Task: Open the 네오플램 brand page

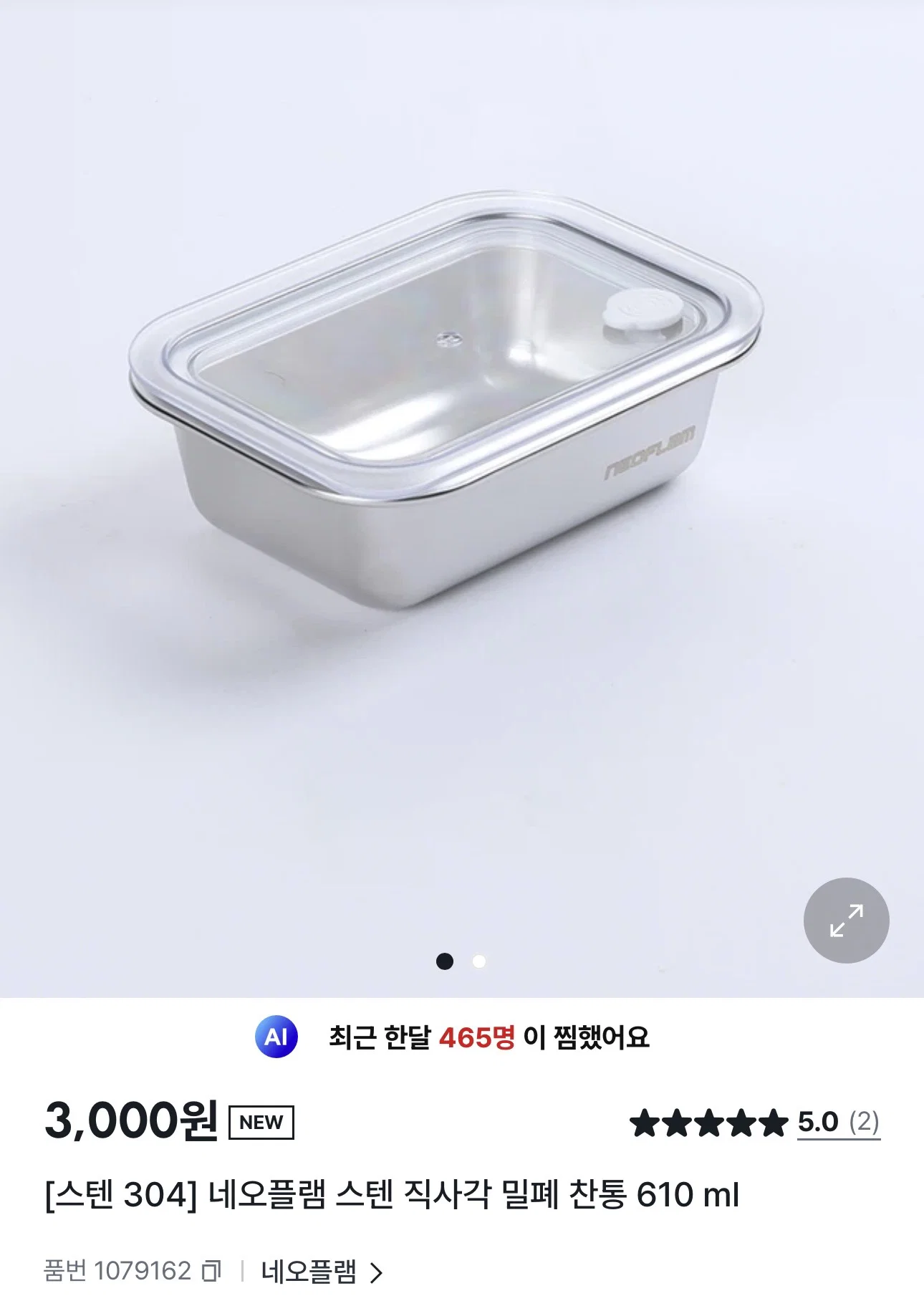Action: 322,1272
